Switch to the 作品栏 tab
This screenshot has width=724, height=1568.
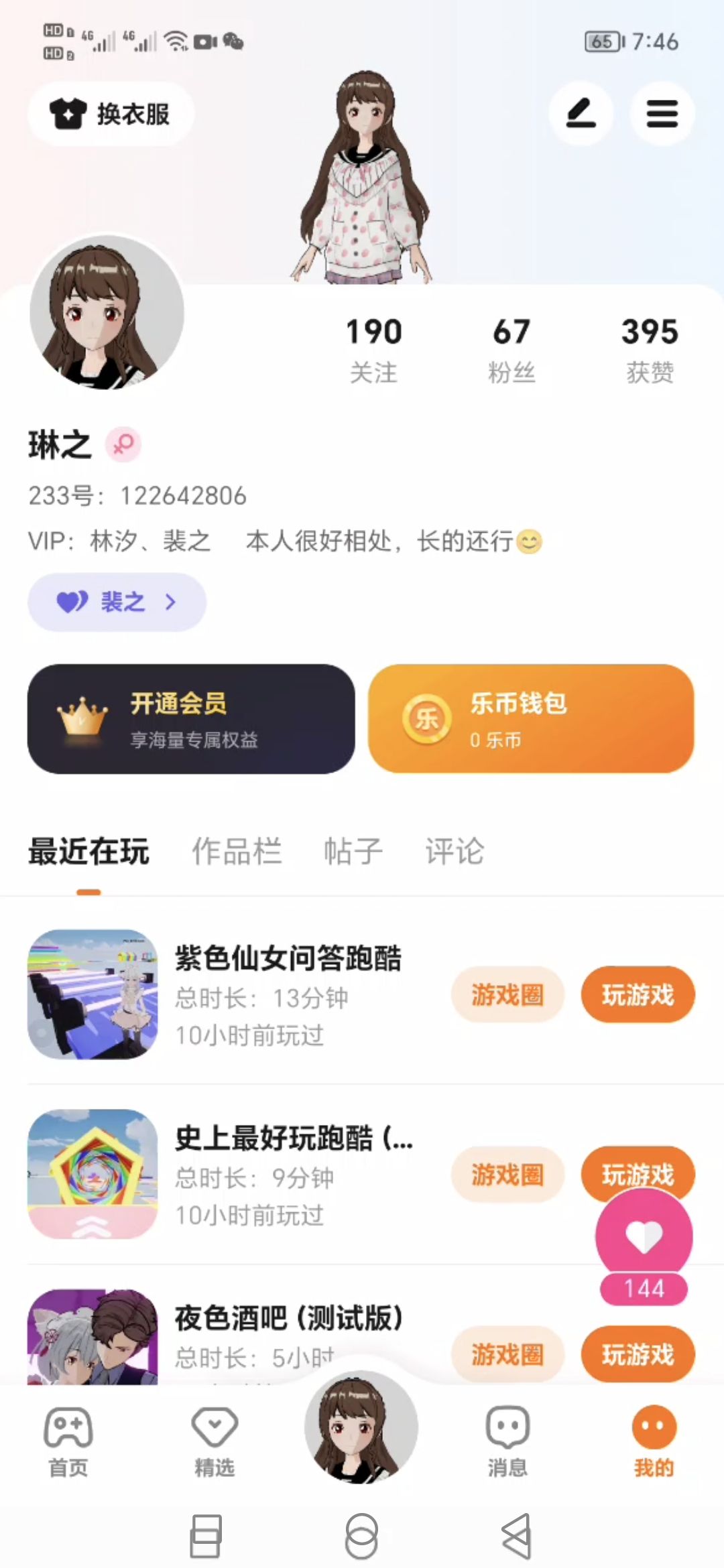coord(237,852)
